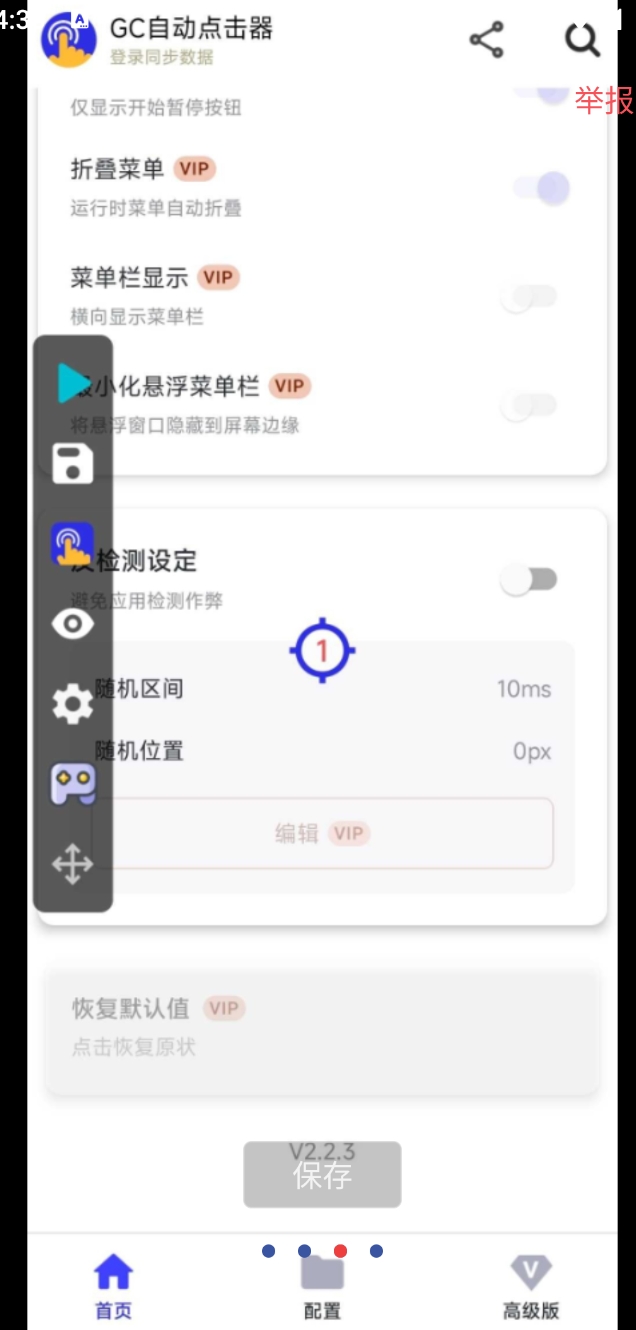Add a click point from the floating menu
The width and height of the screenshot is (636, 1330).
tap(72, 545)
